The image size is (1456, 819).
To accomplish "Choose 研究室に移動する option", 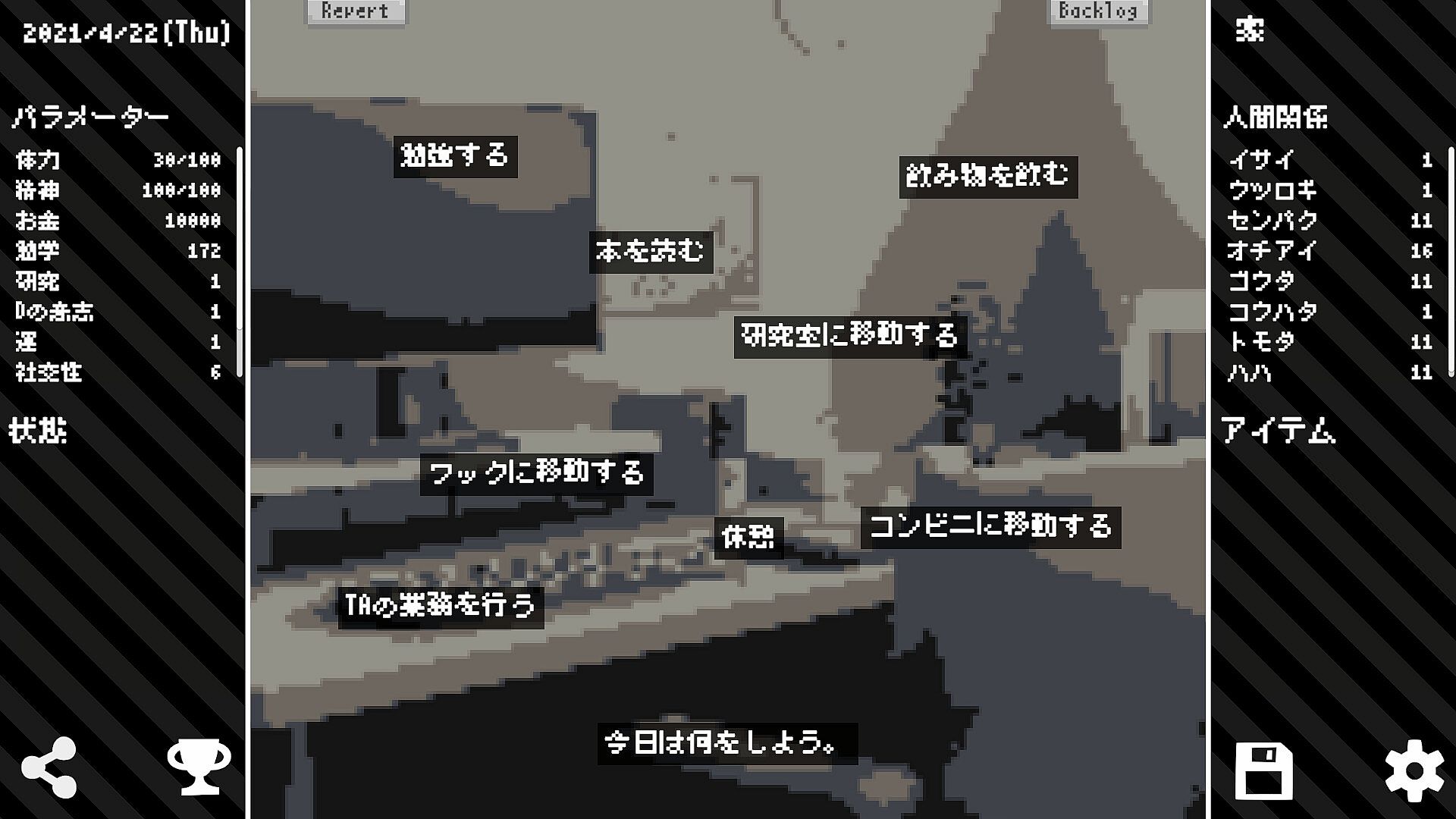I will click(849, 336).
